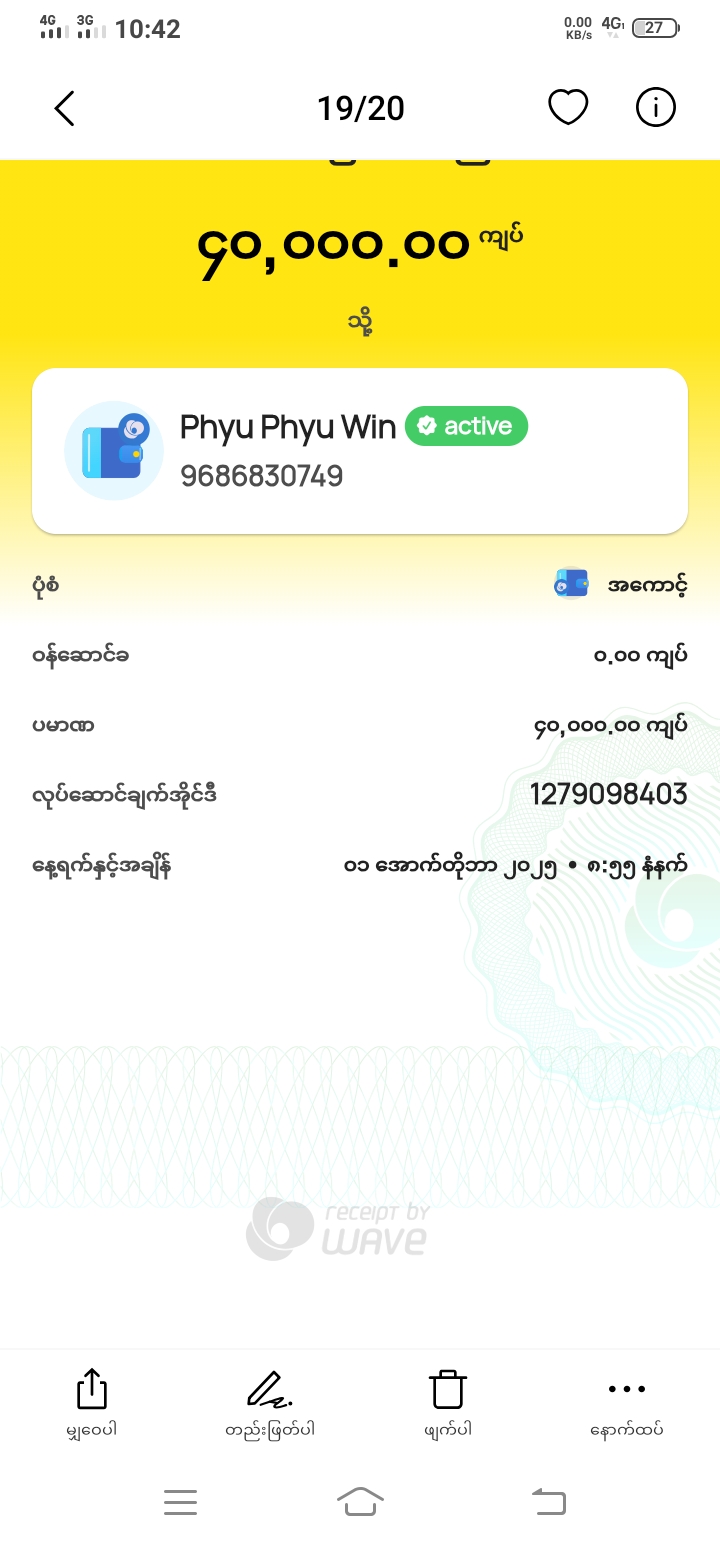Image resolution: width=720 pixels, height=1544 pixels.
Task: Open the more options menu
Action: (x=627, y=1400)
